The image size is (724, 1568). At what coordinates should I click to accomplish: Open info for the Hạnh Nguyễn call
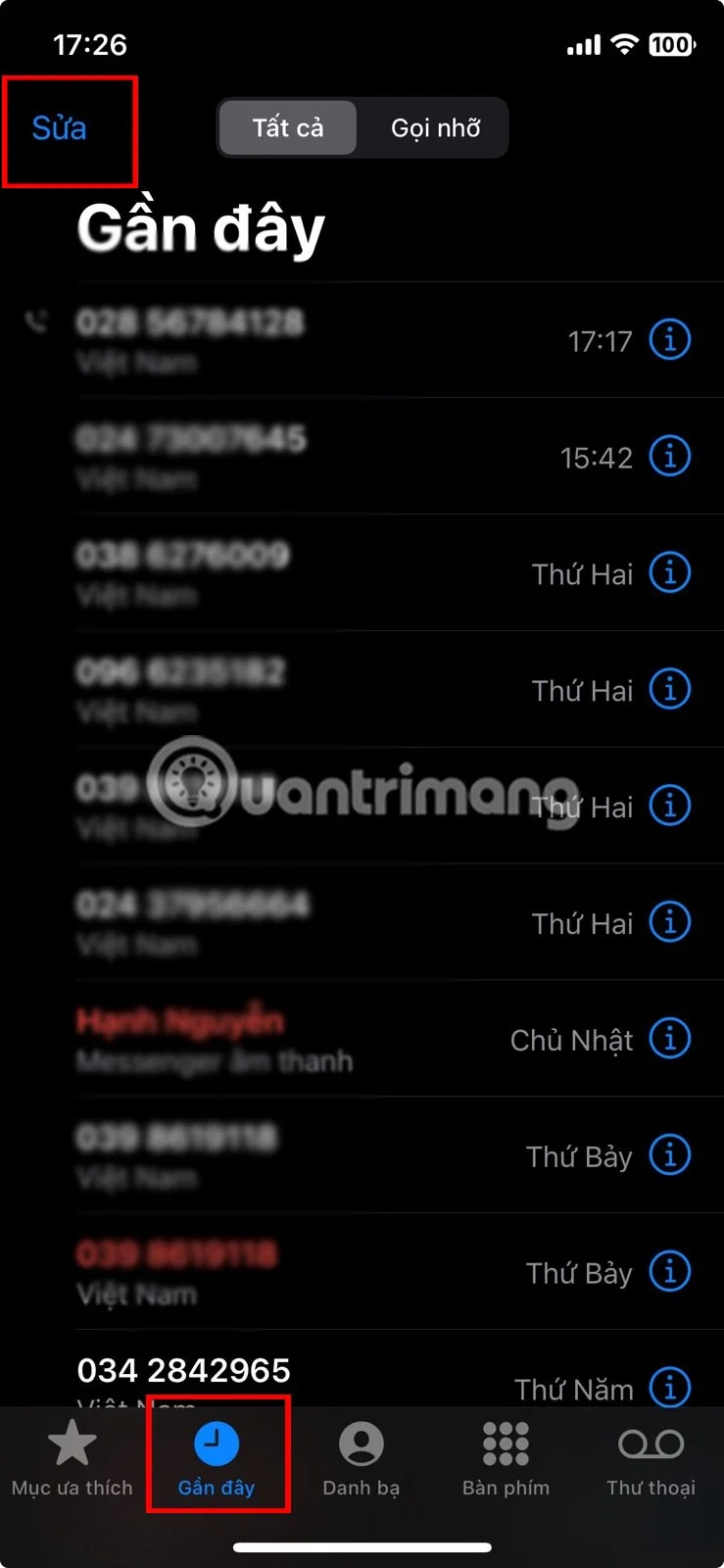(669, 1039)
